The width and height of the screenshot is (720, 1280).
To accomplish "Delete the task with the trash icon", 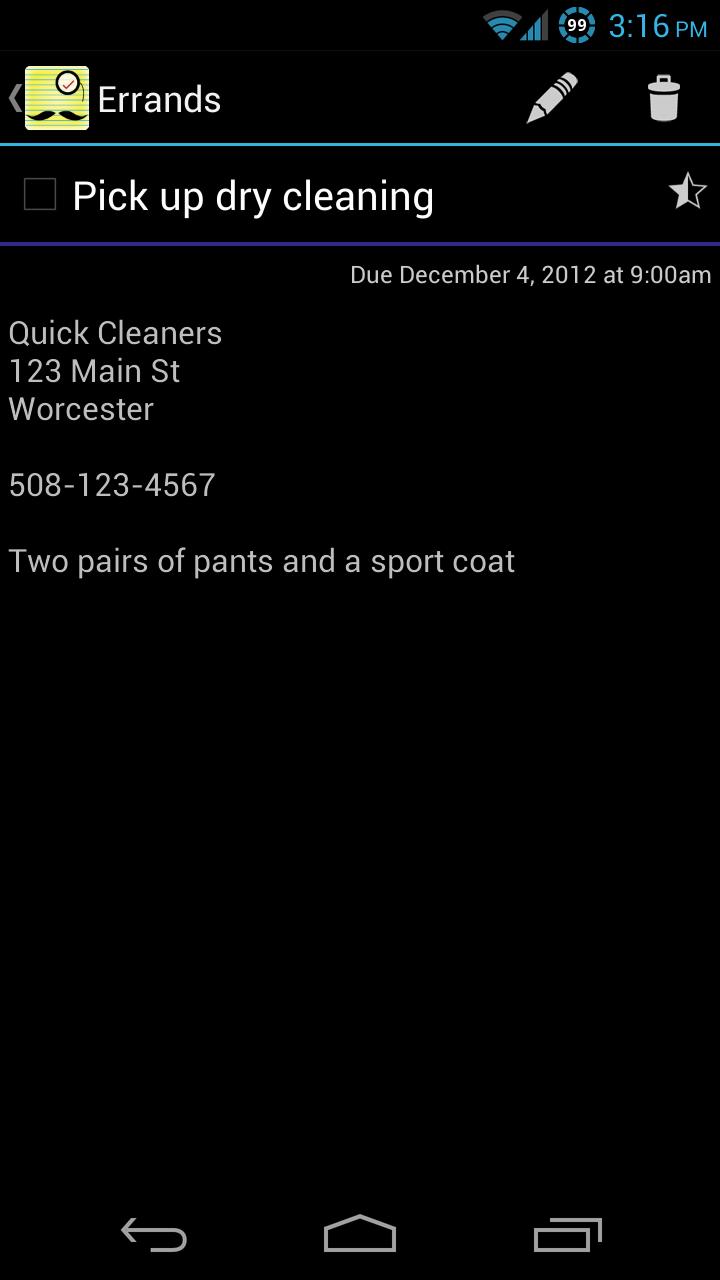I will pos(663,98).
